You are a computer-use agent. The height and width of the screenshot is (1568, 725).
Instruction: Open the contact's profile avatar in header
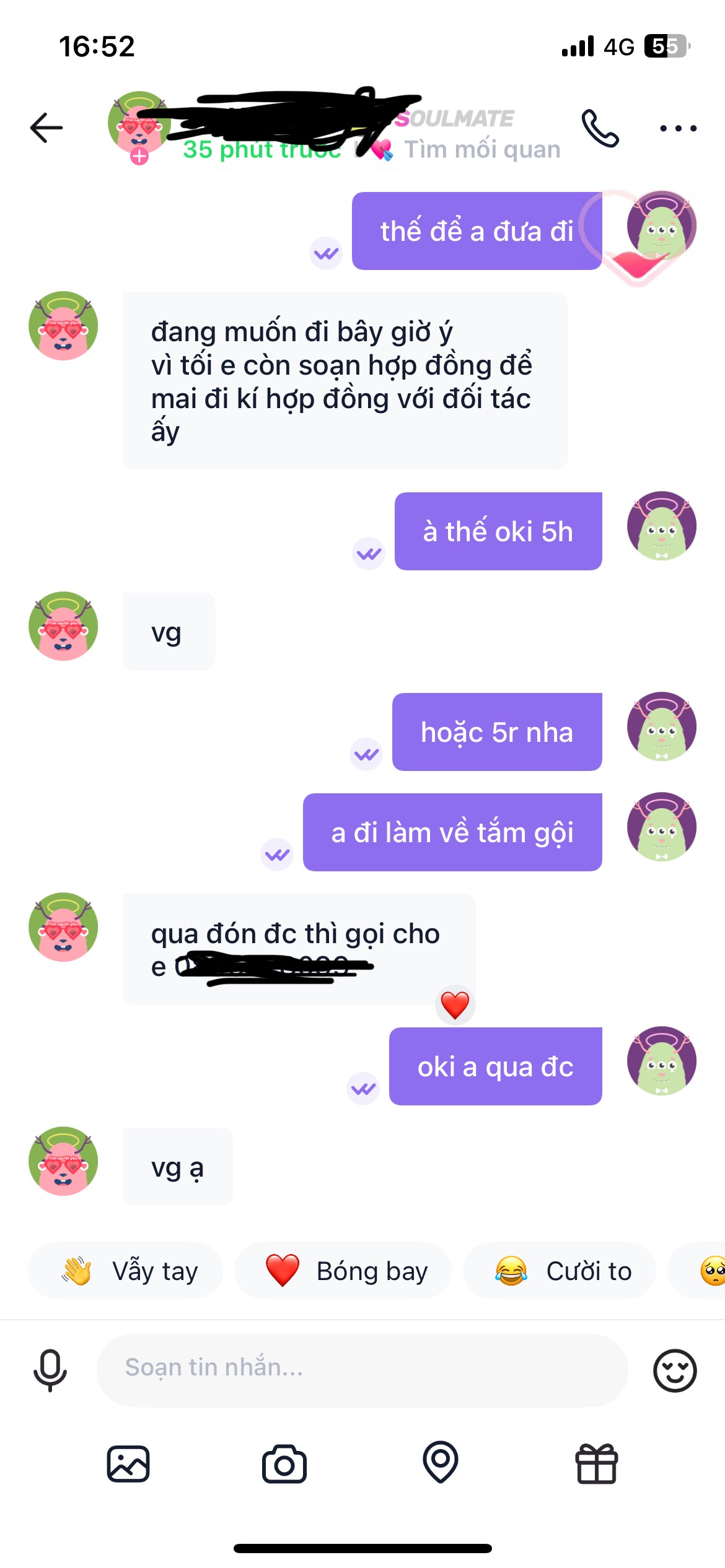point(139,124)
